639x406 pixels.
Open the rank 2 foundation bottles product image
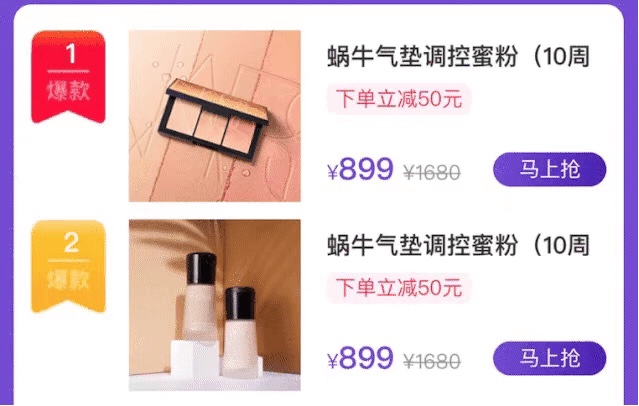pos(214,305)
